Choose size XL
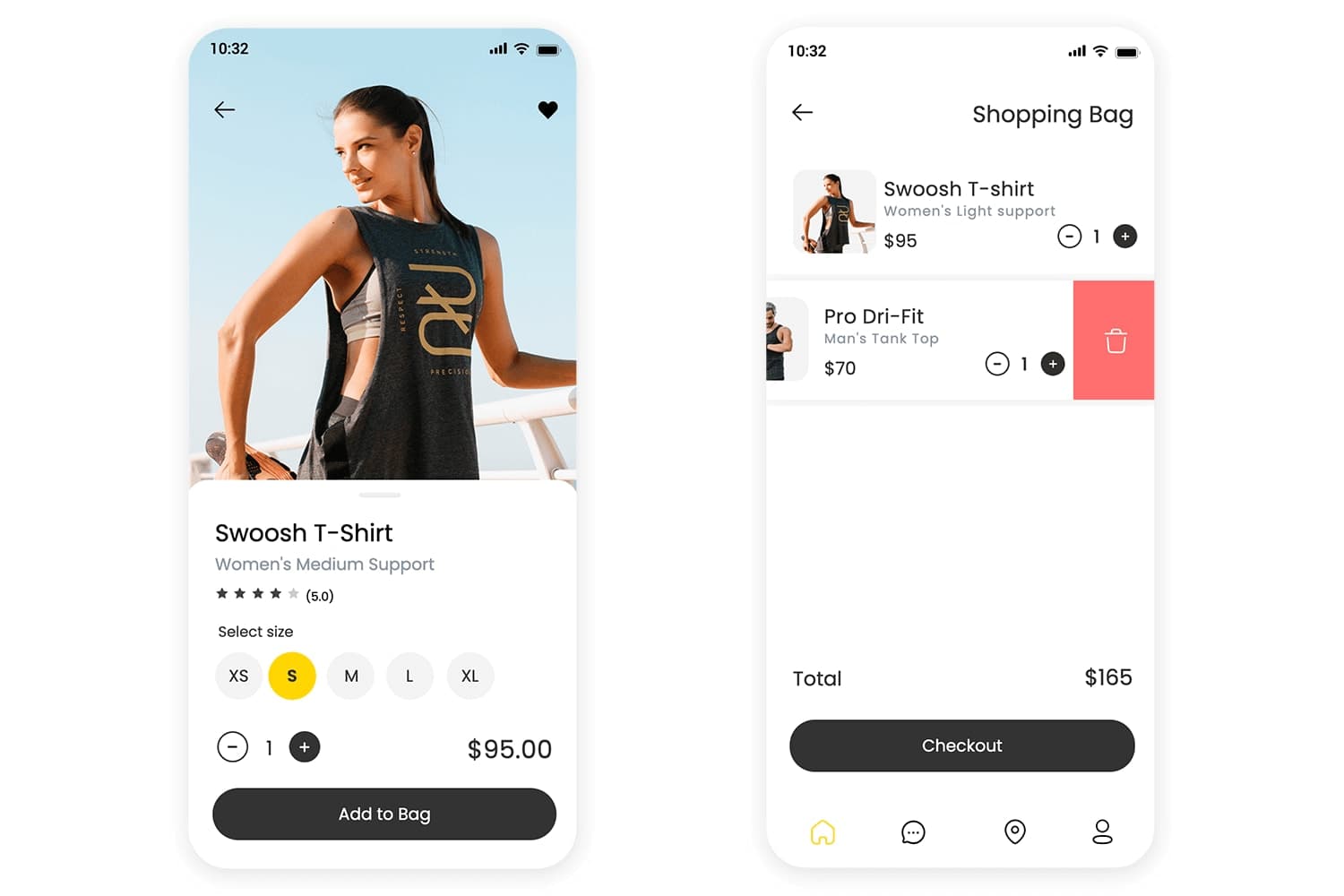1344x896 pixels. tap(470, 676)
